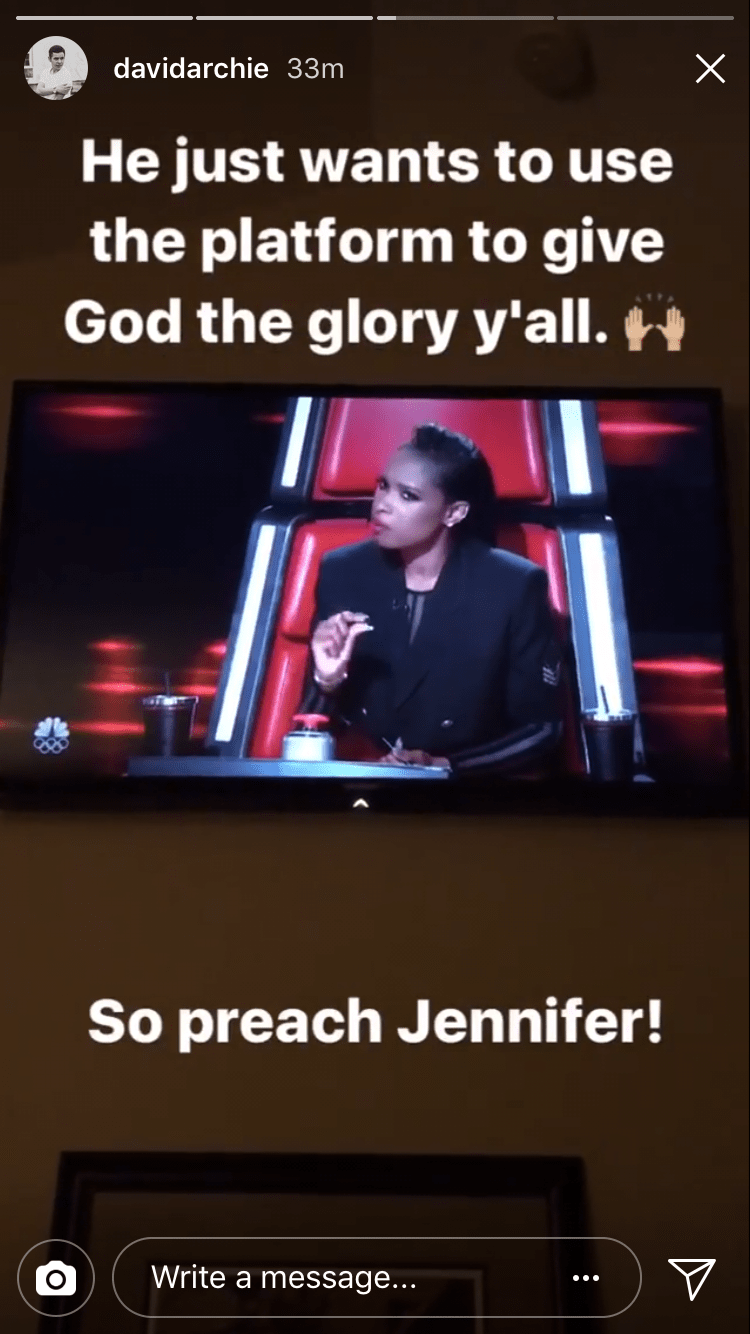This screenshot has width=750, height=1334.
Task: Send this story via direct message
Action: pyautogui.click(x=692, y=1277)
